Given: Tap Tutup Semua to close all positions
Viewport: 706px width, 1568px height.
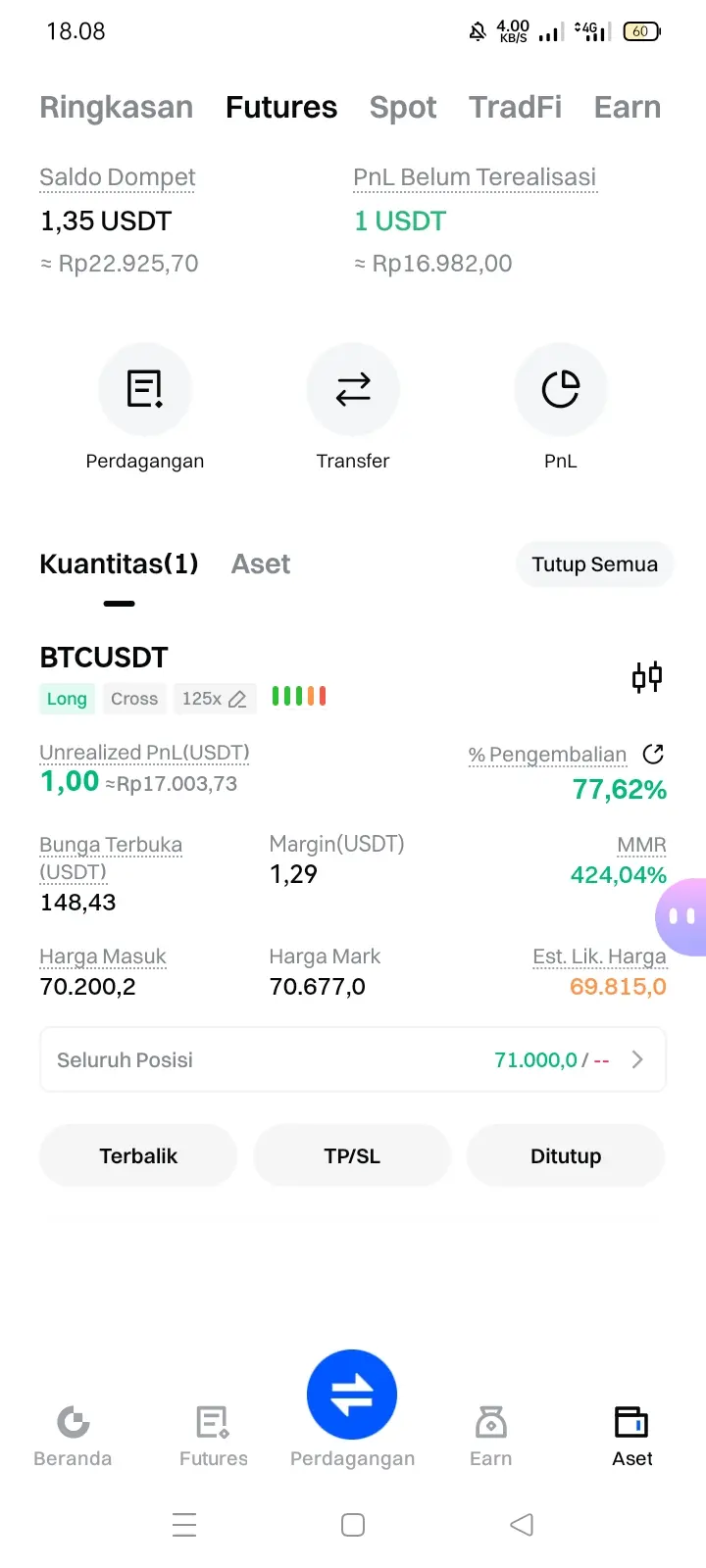Looking at the screenshot, I should coord(594,564).
